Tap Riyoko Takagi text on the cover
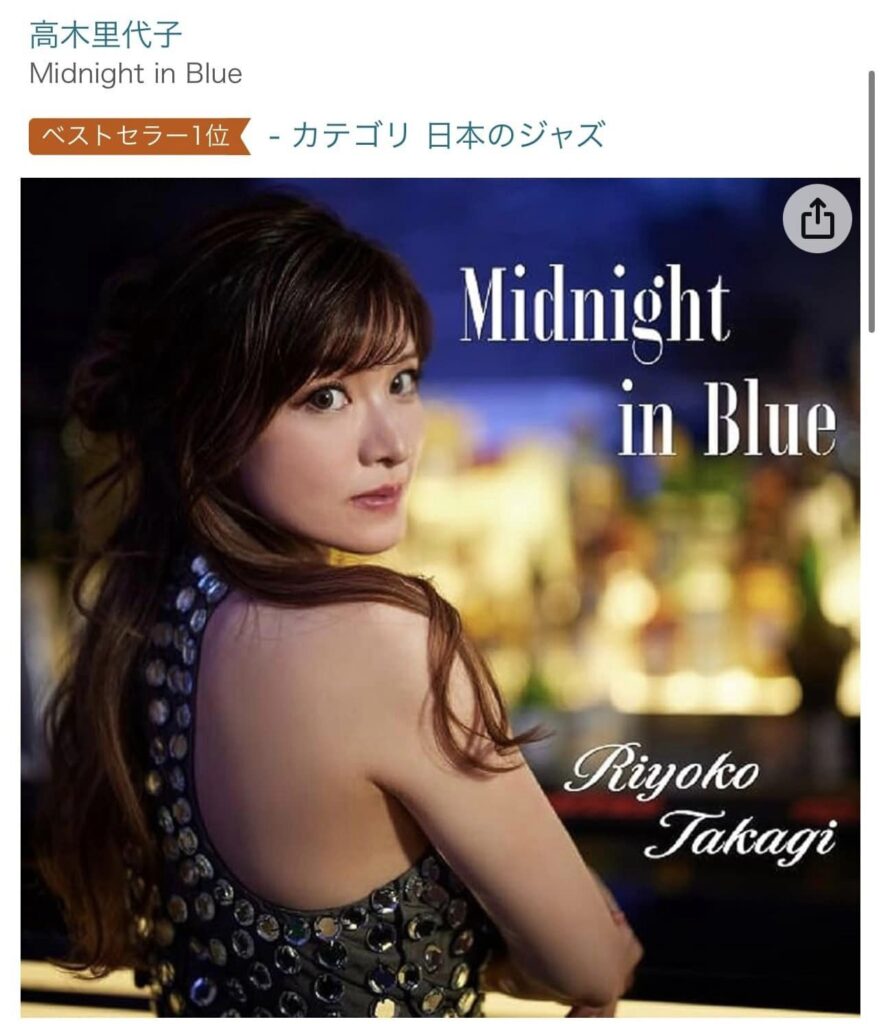The width and height of the screenshot is (881, 1024). (x=700, y=805)
